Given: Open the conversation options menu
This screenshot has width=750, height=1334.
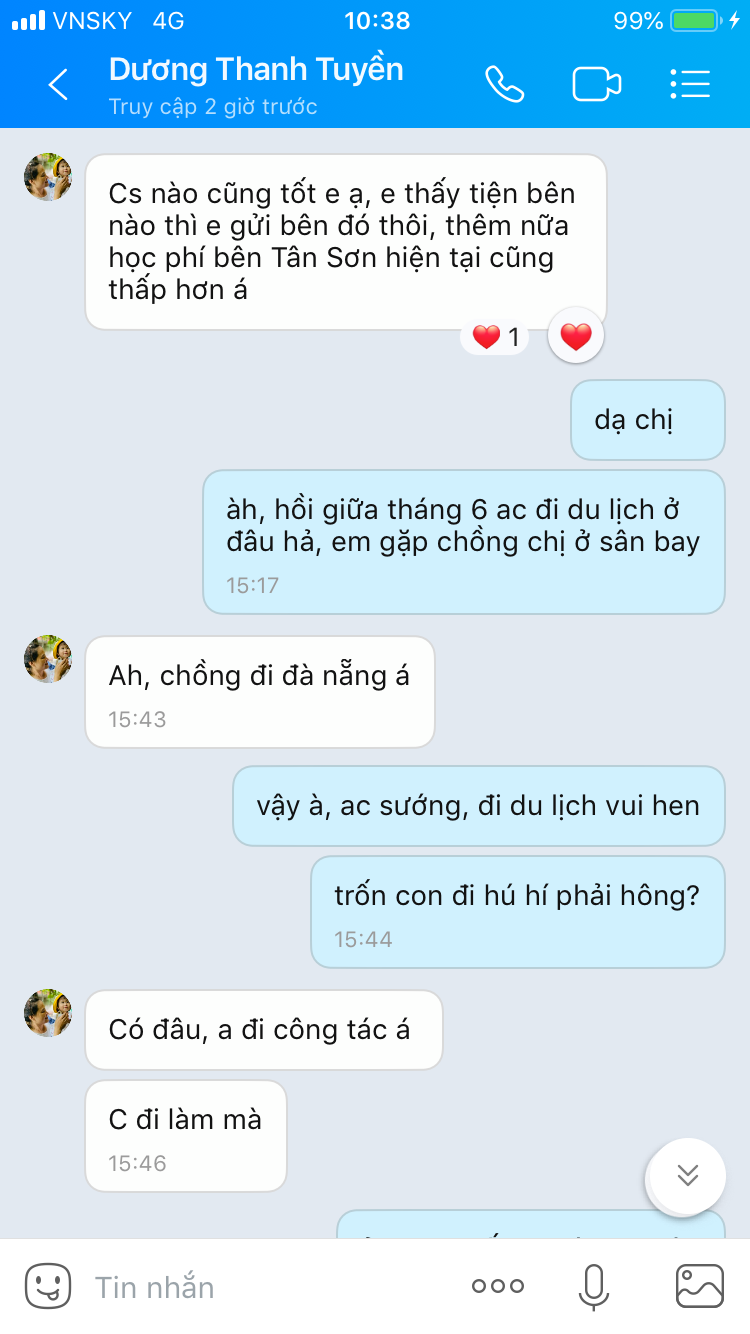Looking at the screenshot, I should pos(689,85).
